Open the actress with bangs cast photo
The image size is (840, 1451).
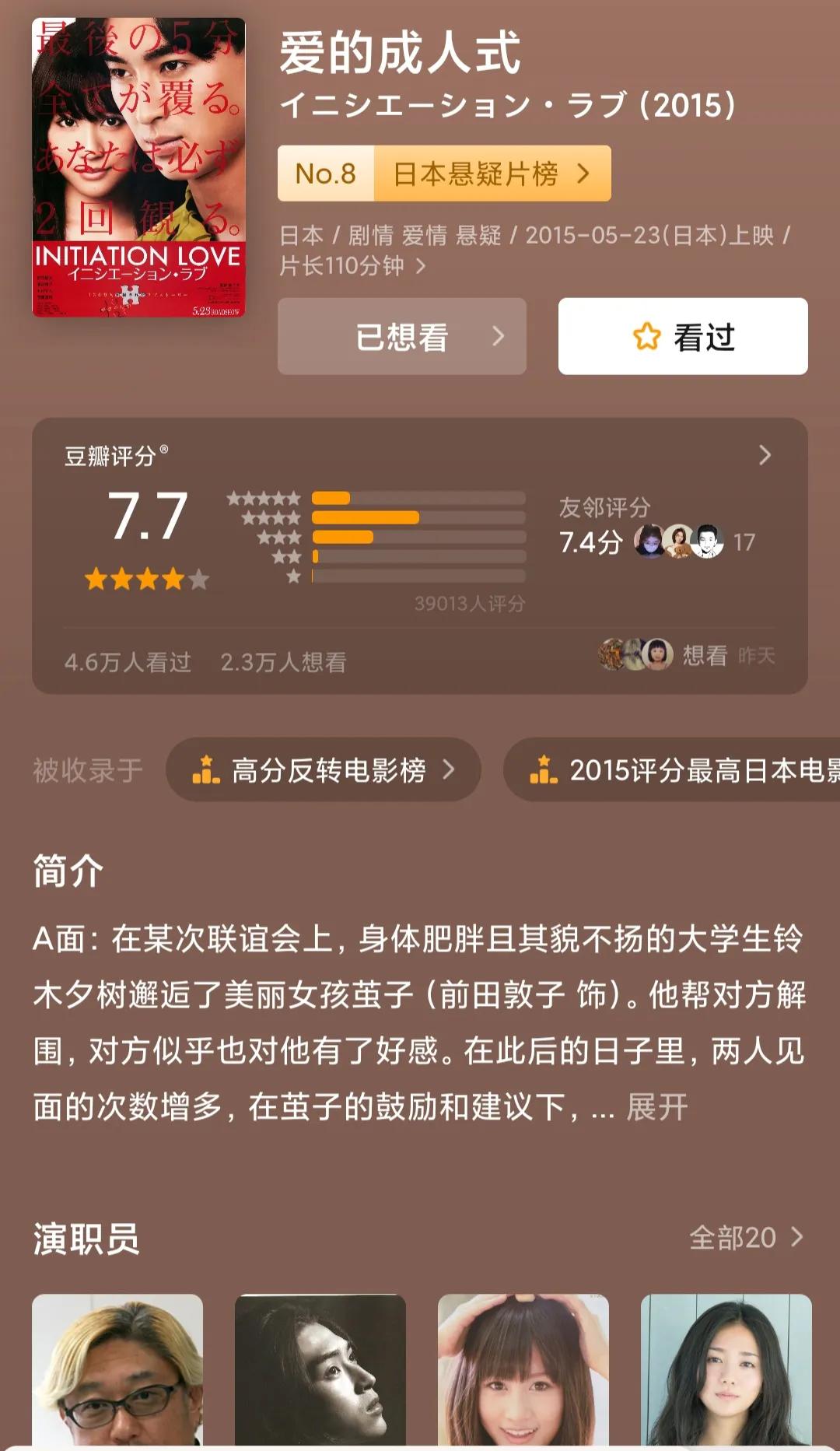[523, 1369]
